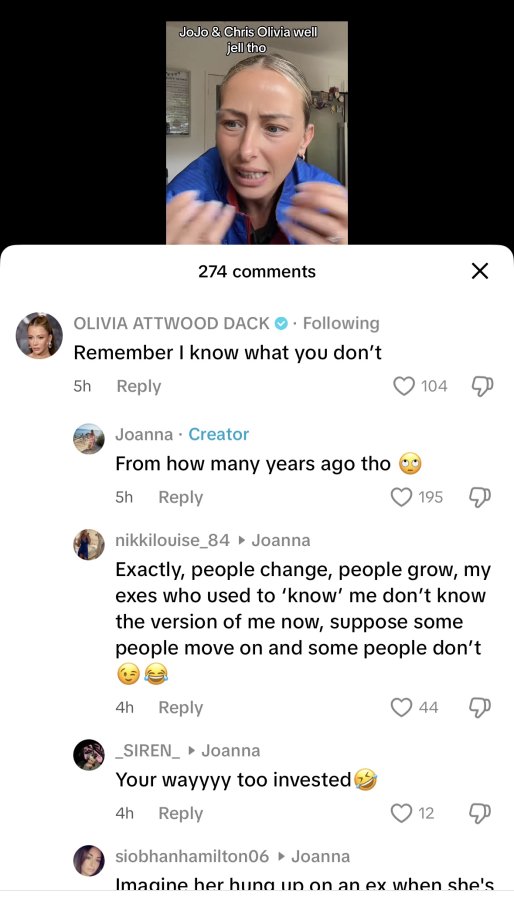Like Olivia Attwood Dack's comment
Screen dimensions: 514x900
point(404,386)
